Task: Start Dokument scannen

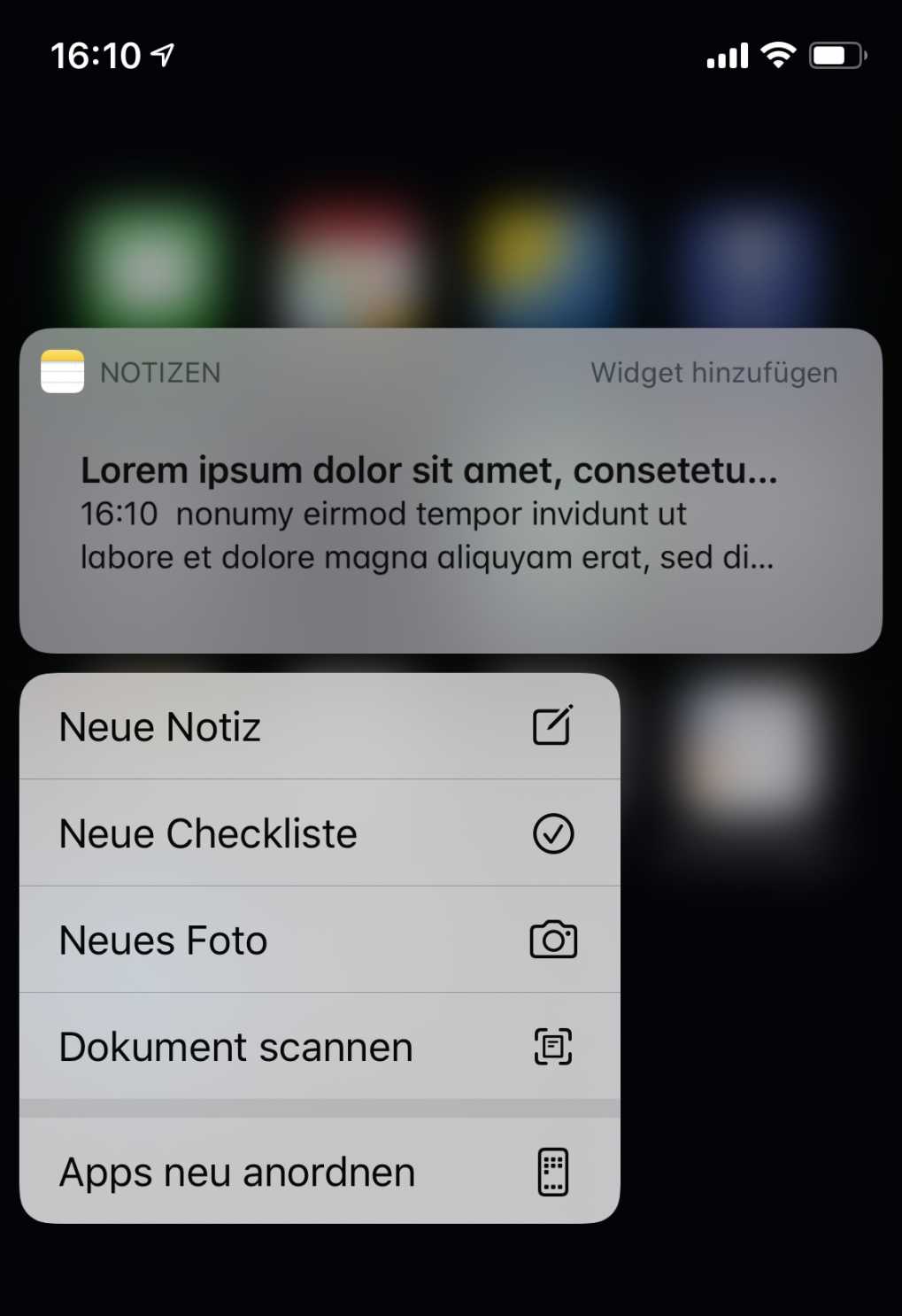Action: (319, 1047)
